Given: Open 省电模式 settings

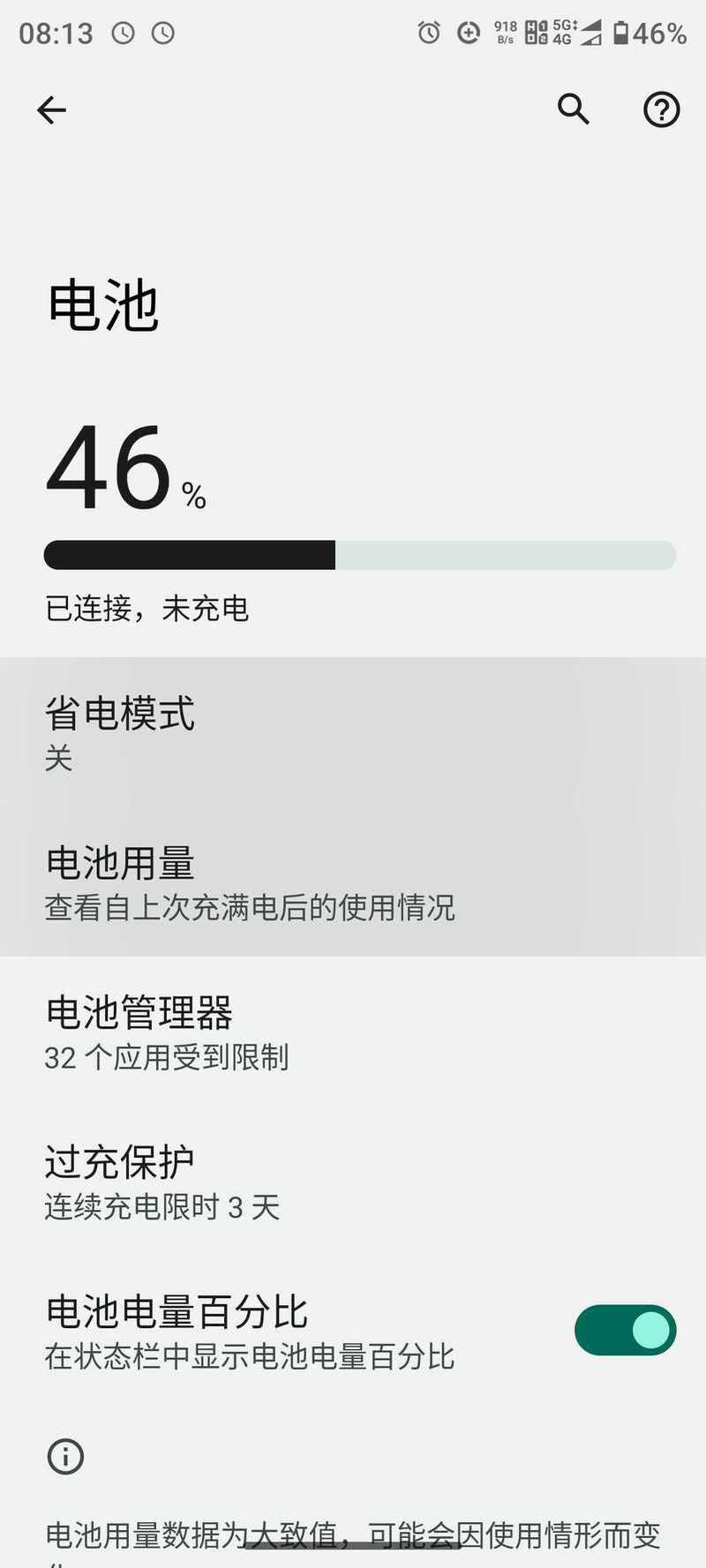Looking at the screenshot, I should point(353,732).
